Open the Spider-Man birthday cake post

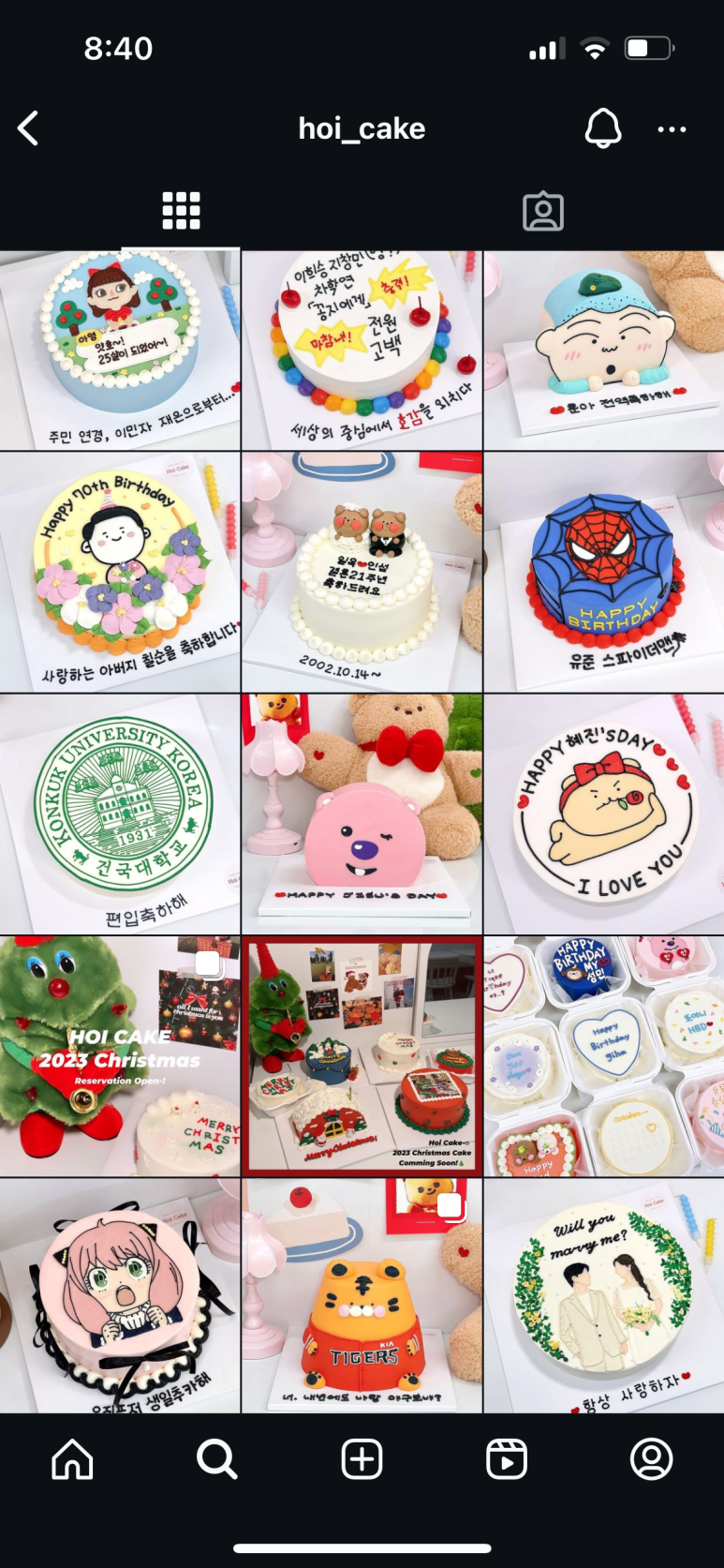point(604,573)
